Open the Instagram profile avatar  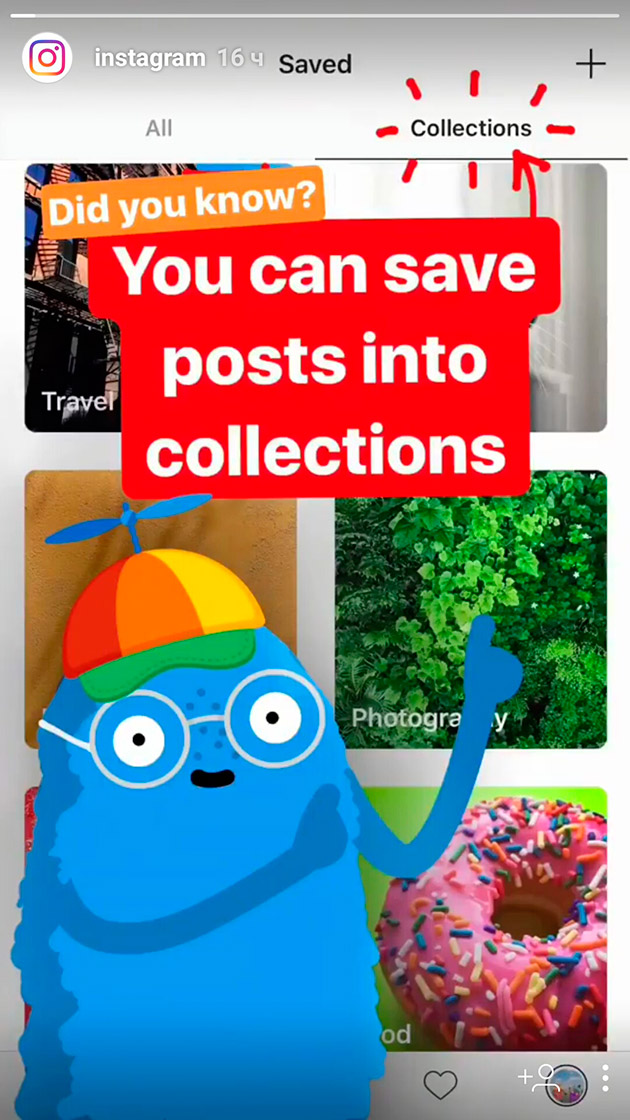click(46, 59)
